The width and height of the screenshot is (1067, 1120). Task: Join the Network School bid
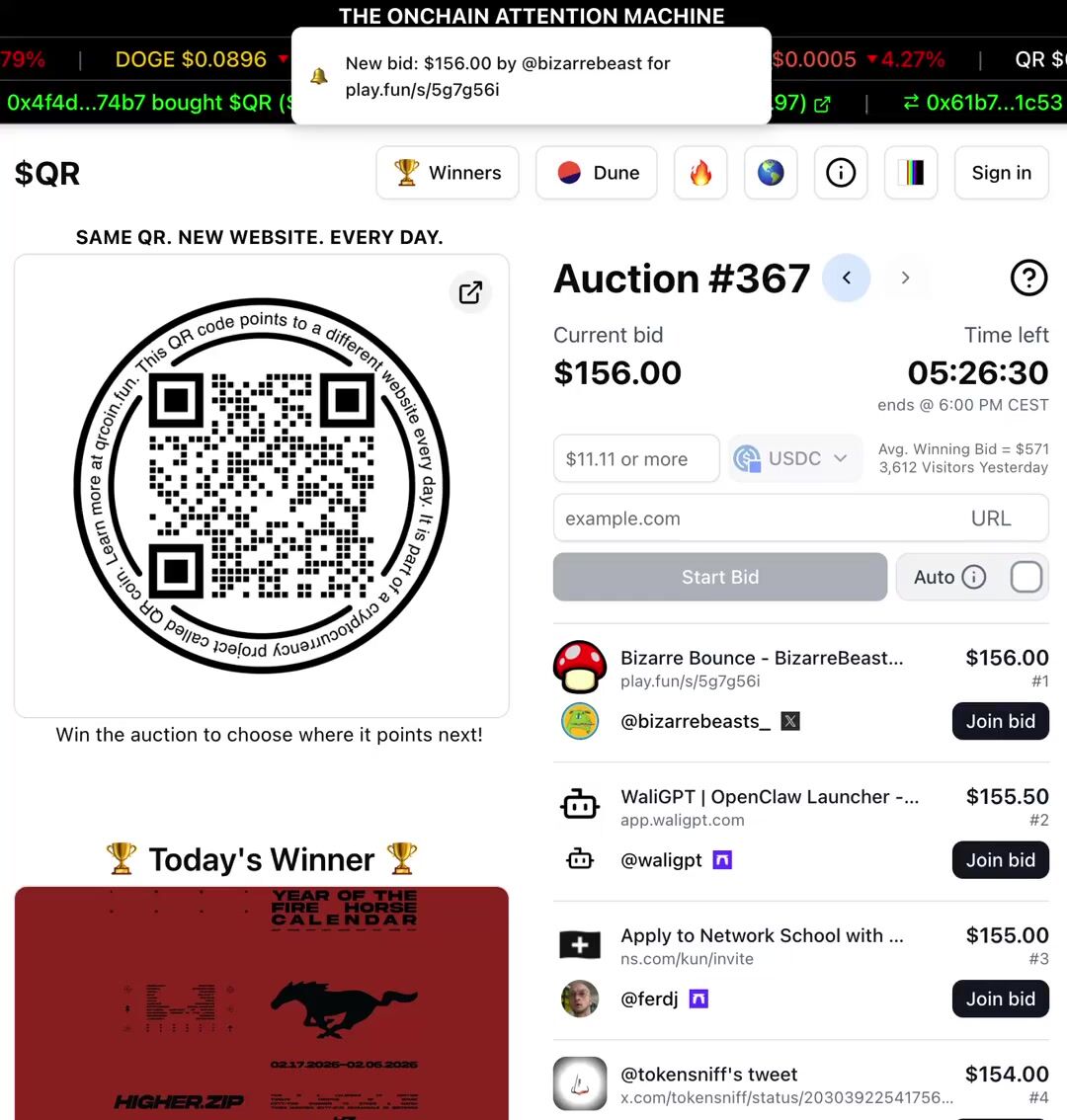1000,999
